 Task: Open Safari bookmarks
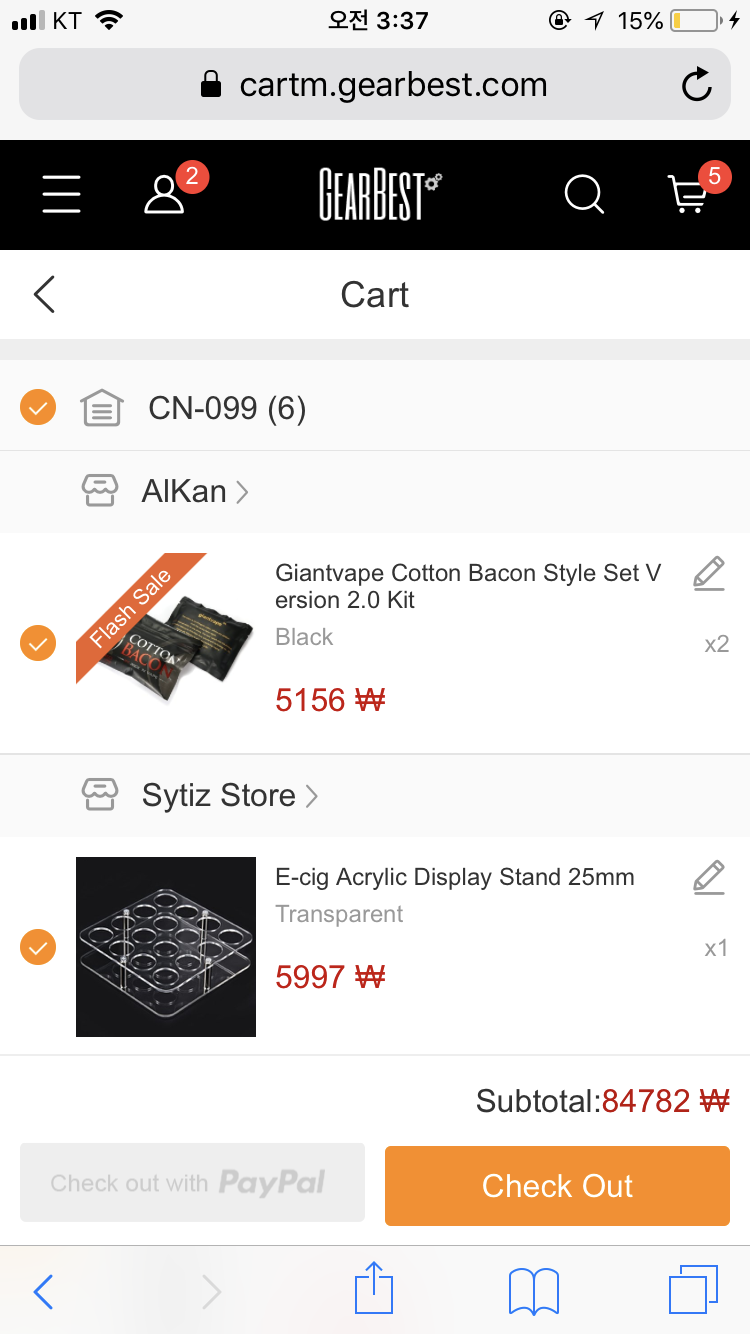tap(534, 1290)
